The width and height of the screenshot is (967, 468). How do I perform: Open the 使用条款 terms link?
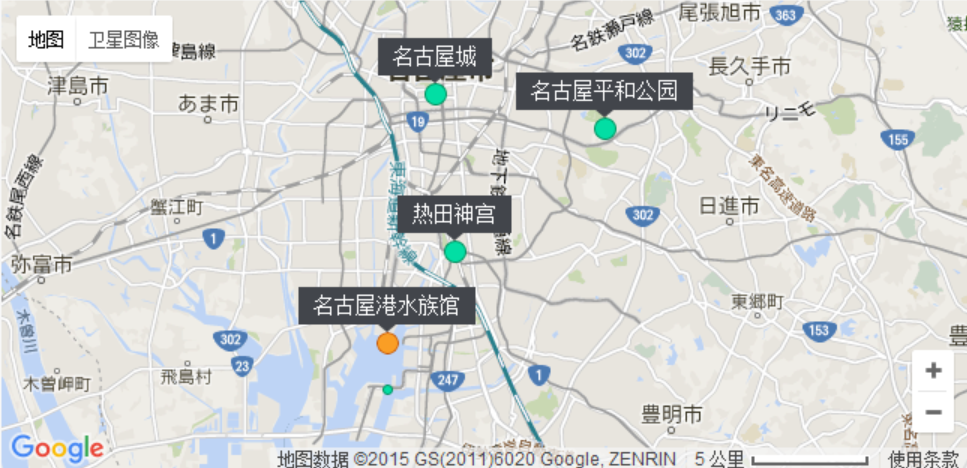(924, 459)
